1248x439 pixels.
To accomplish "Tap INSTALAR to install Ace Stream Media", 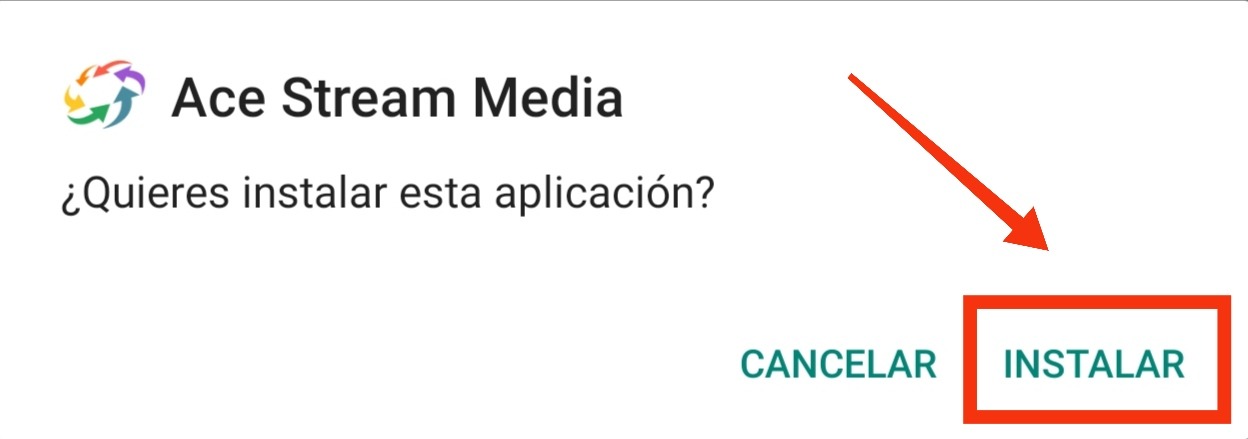I will click(1094, 364).
